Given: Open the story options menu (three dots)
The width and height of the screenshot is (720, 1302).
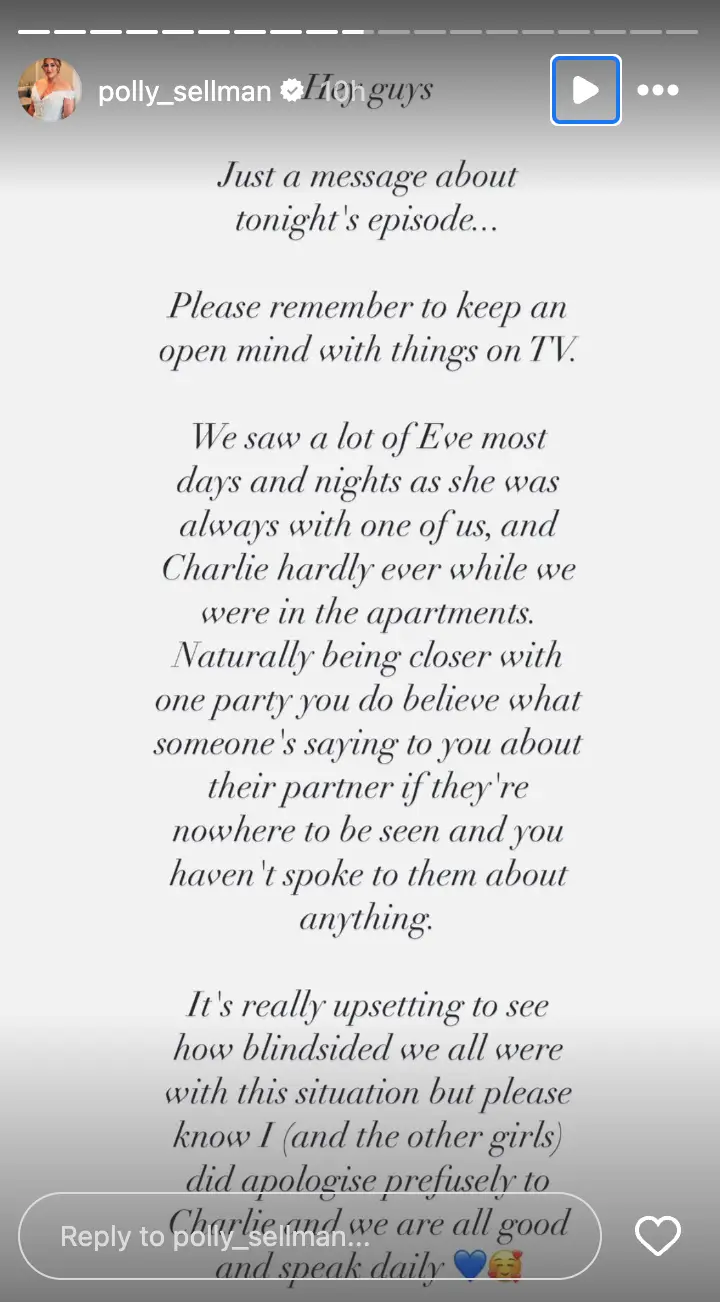Looking at the screenshot, I should (x=658, y=90).
